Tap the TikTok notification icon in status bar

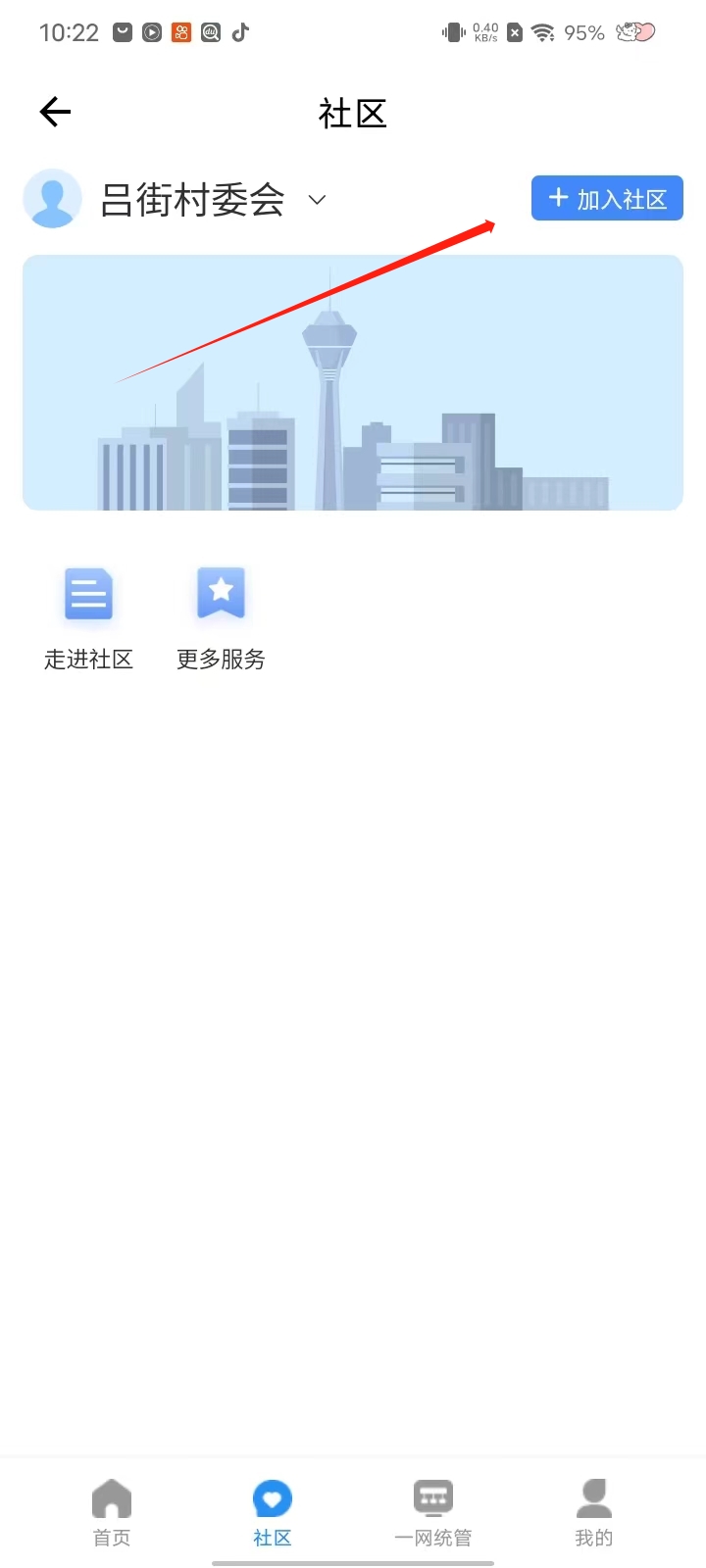click(x=241, y=31)
